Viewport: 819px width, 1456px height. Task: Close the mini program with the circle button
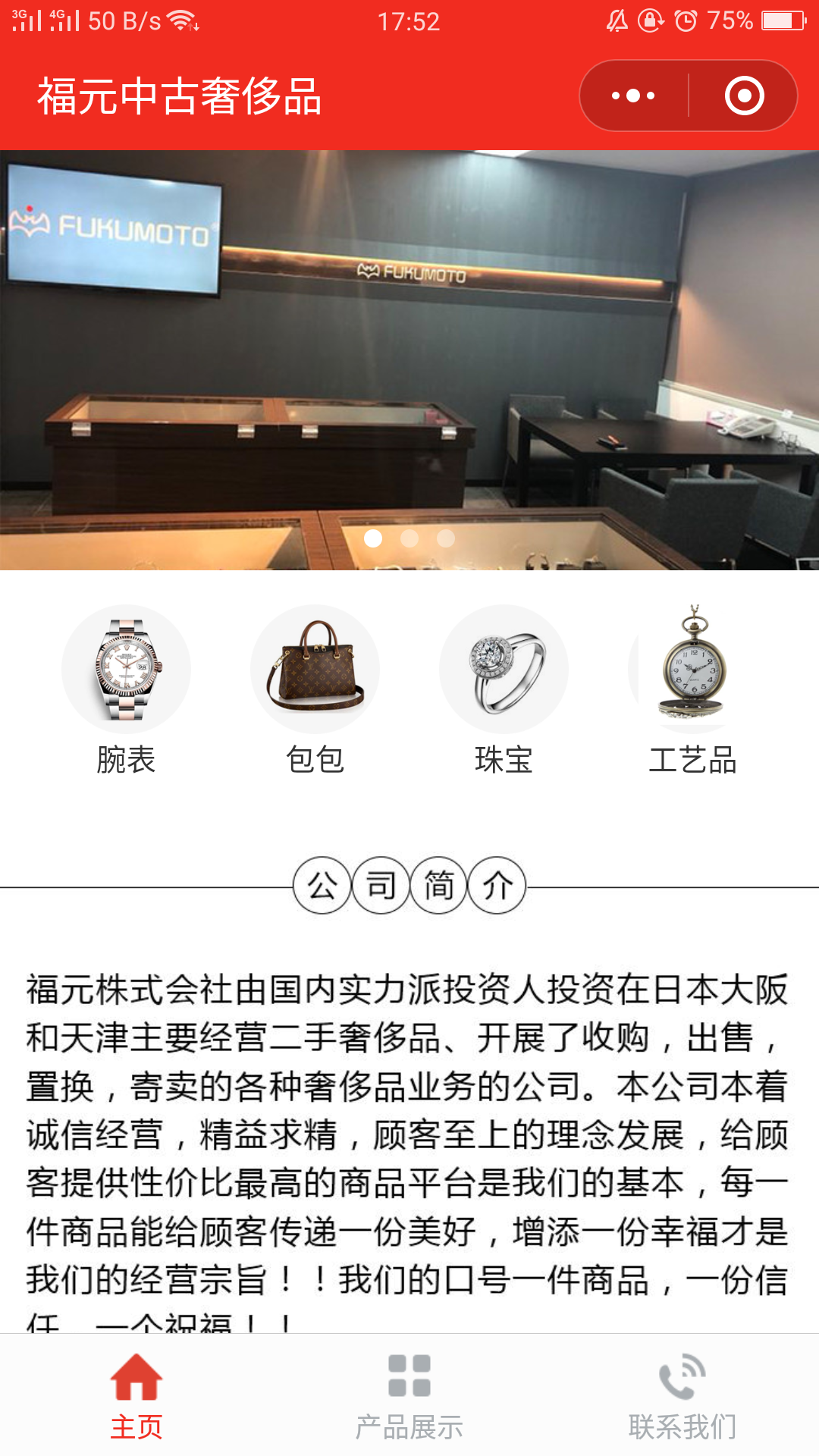[x=744, y=96]
